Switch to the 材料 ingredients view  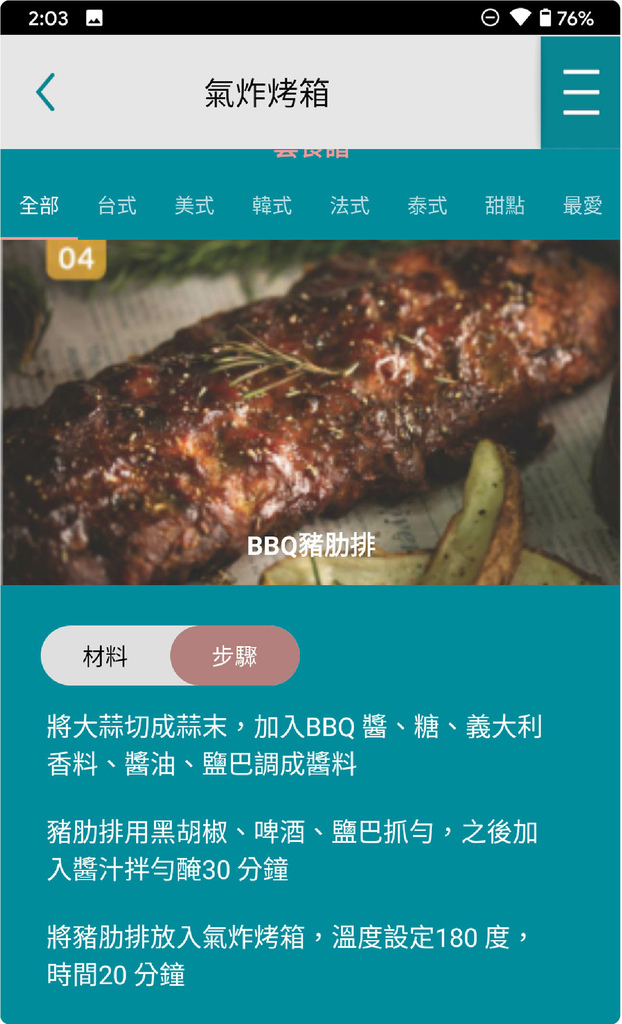click(x=106, y=656)
